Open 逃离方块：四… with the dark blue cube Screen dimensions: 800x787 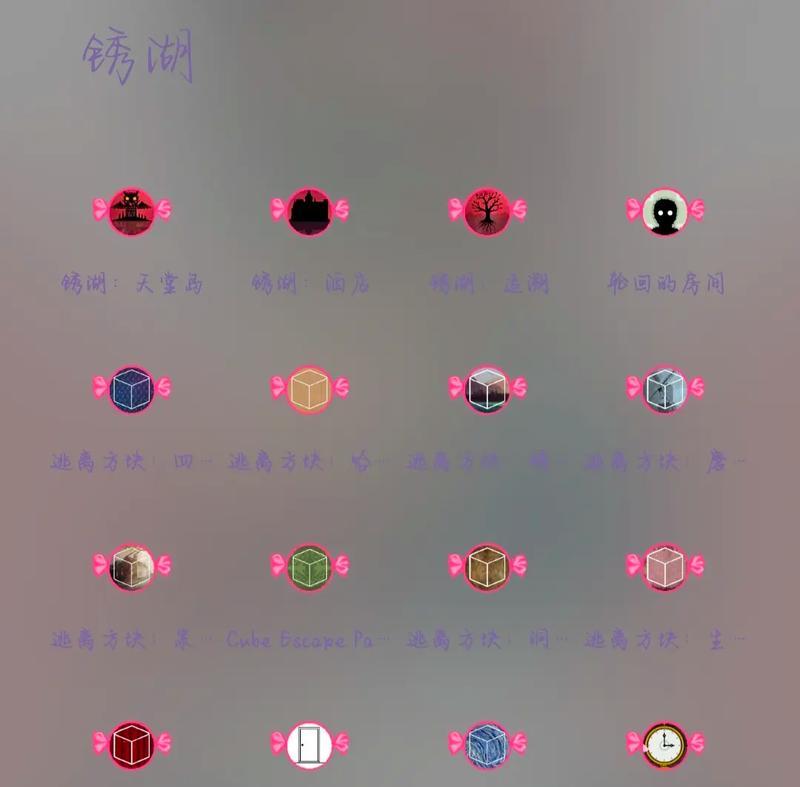point(131,389)
